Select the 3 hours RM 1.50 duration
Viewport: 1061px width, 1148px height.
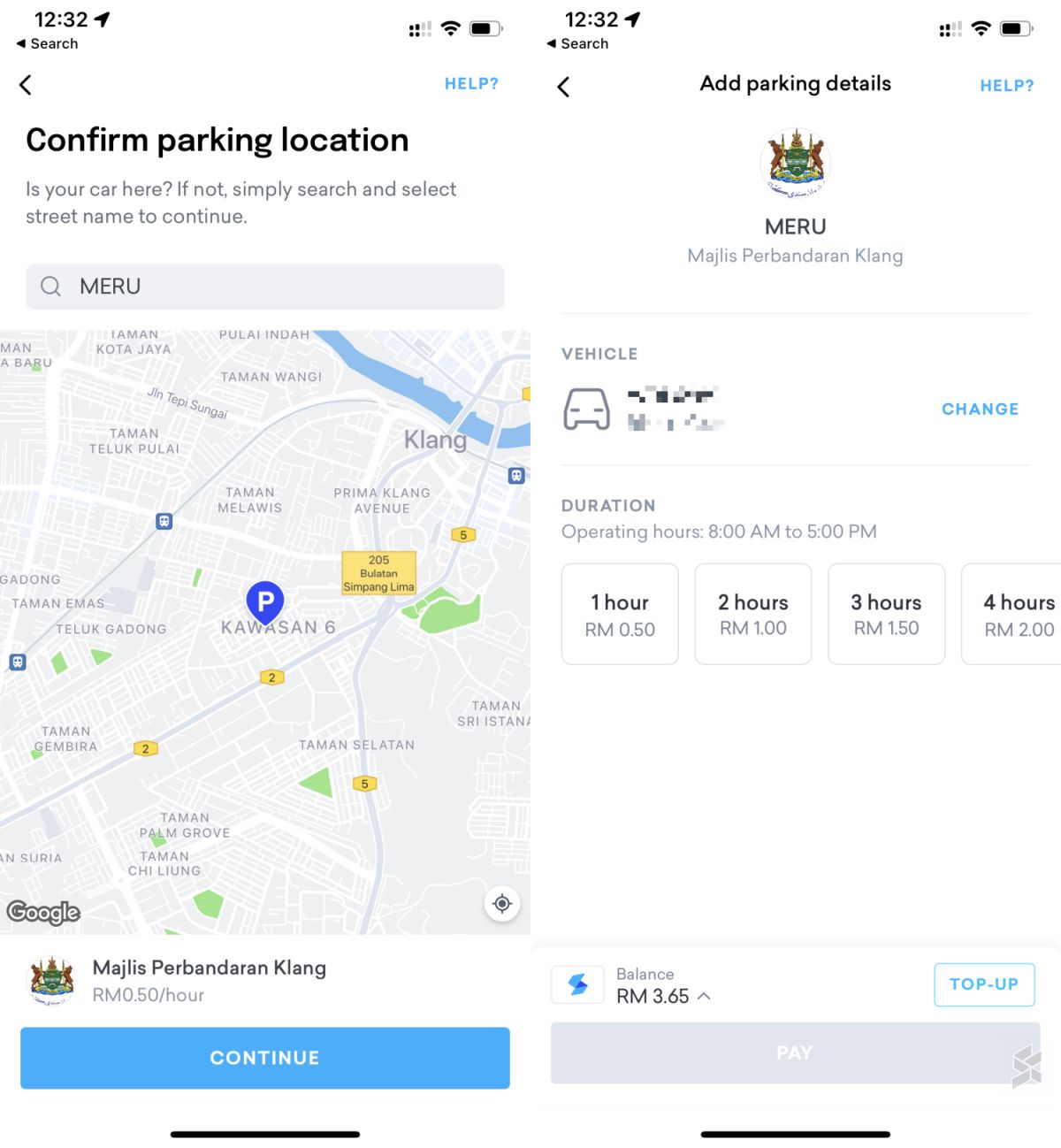click(886, 614)
